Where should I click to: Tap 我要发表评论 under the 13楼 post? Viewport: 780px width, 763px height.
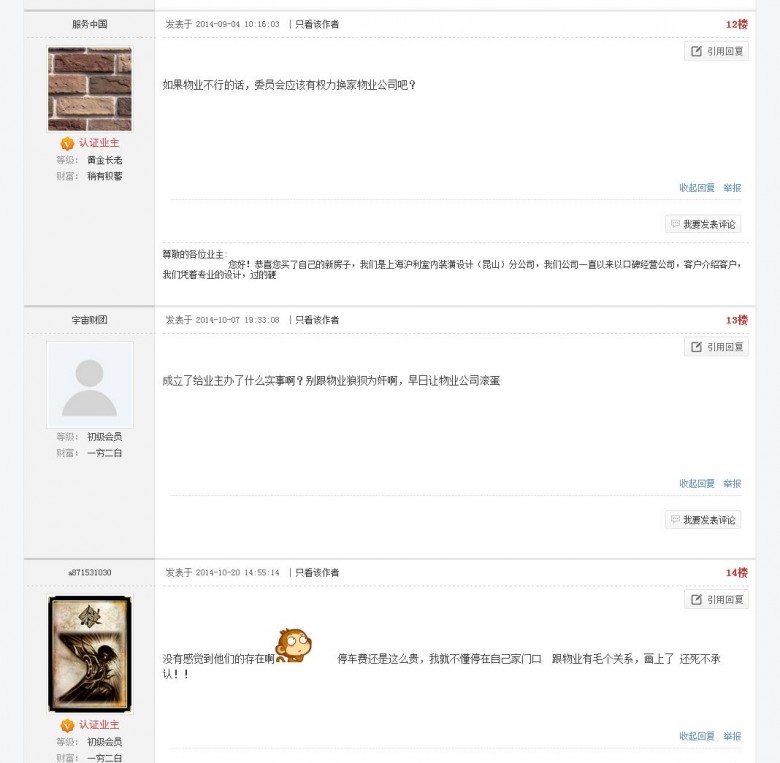[x=703, y=520]
